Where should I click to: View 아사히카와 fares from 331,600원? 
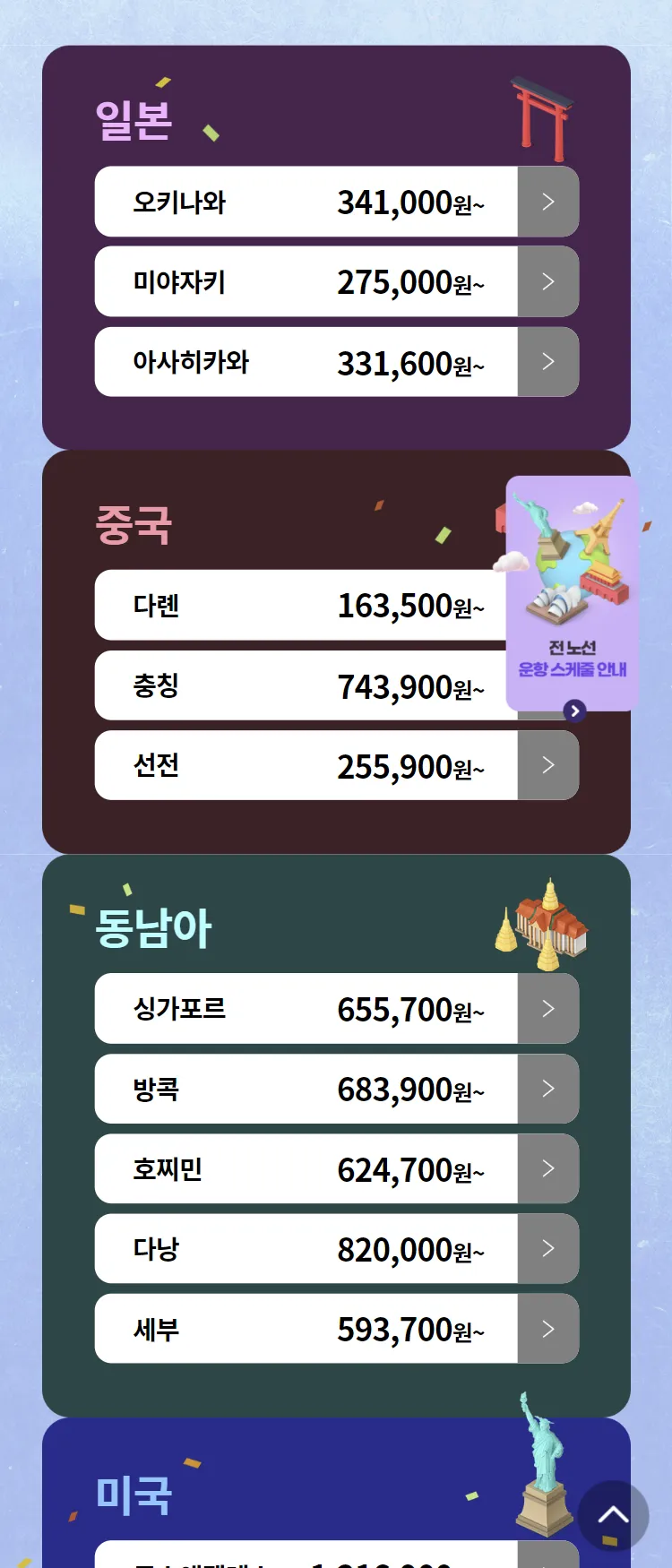click(x=336, y=362)
